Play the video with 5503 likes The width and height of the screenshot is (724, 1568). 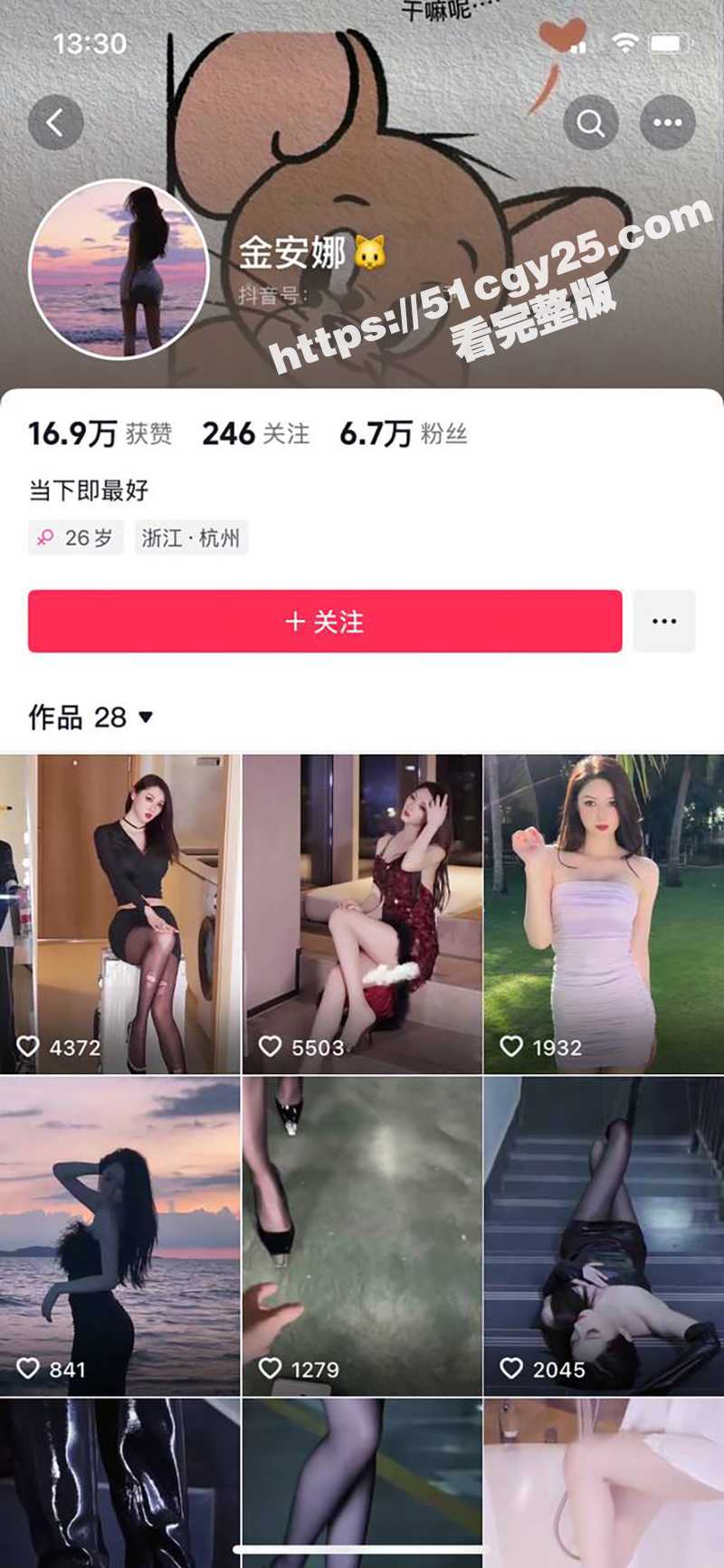point(362,914)
